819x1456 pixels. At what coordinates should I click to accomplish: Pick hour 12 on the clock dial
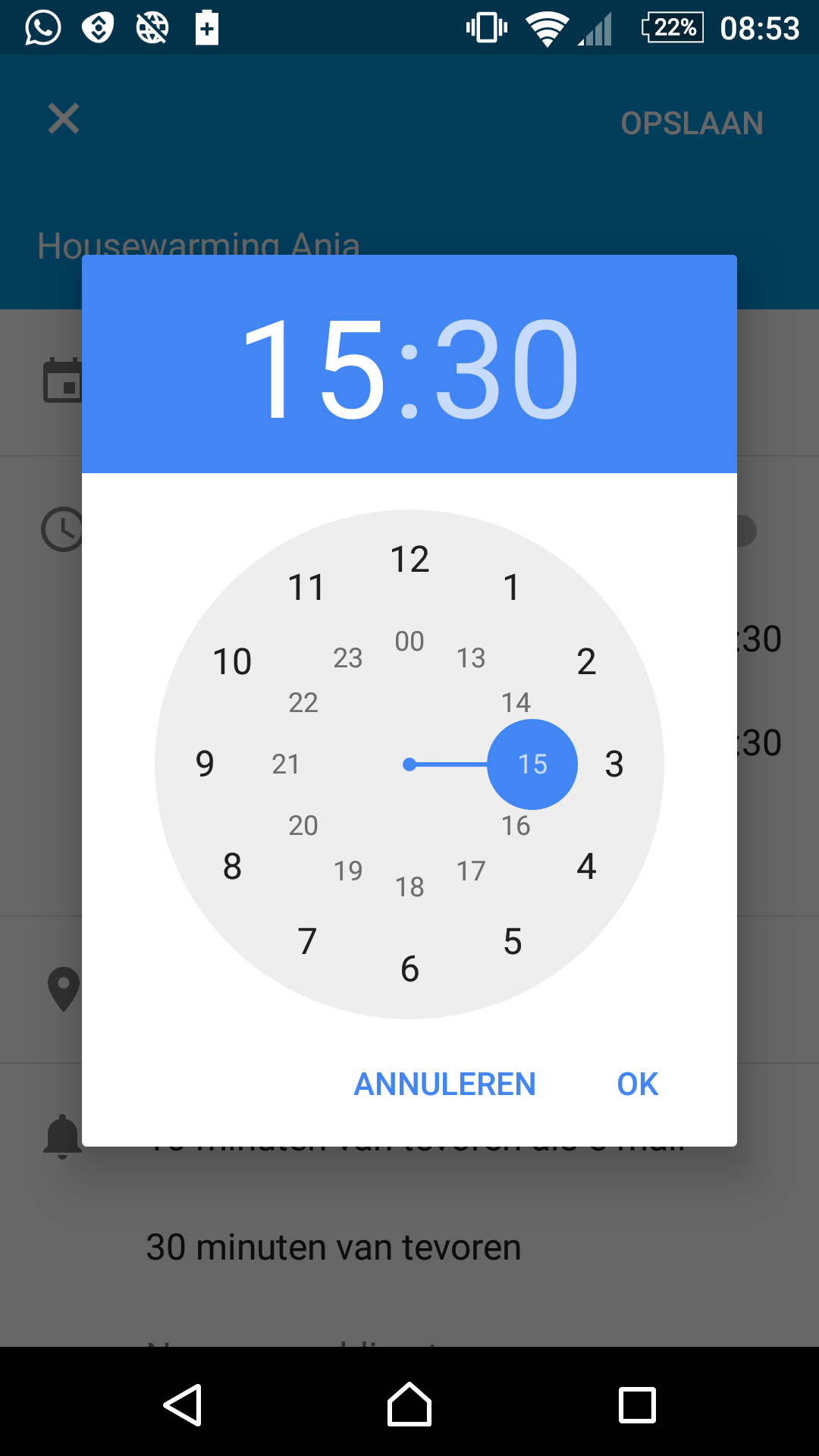click(409, 559)
